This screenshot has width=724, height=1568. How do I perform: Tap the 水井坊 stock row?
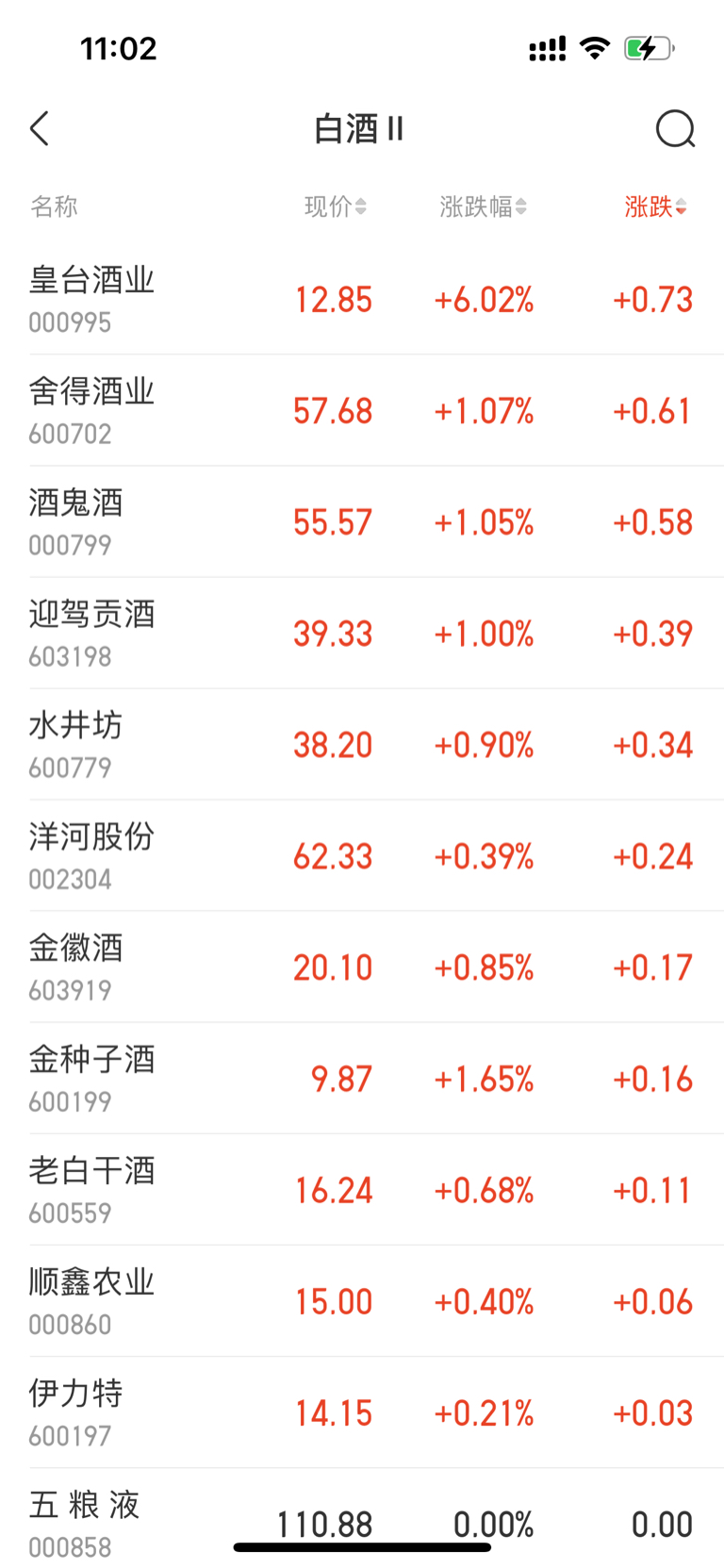coord(362,745)
